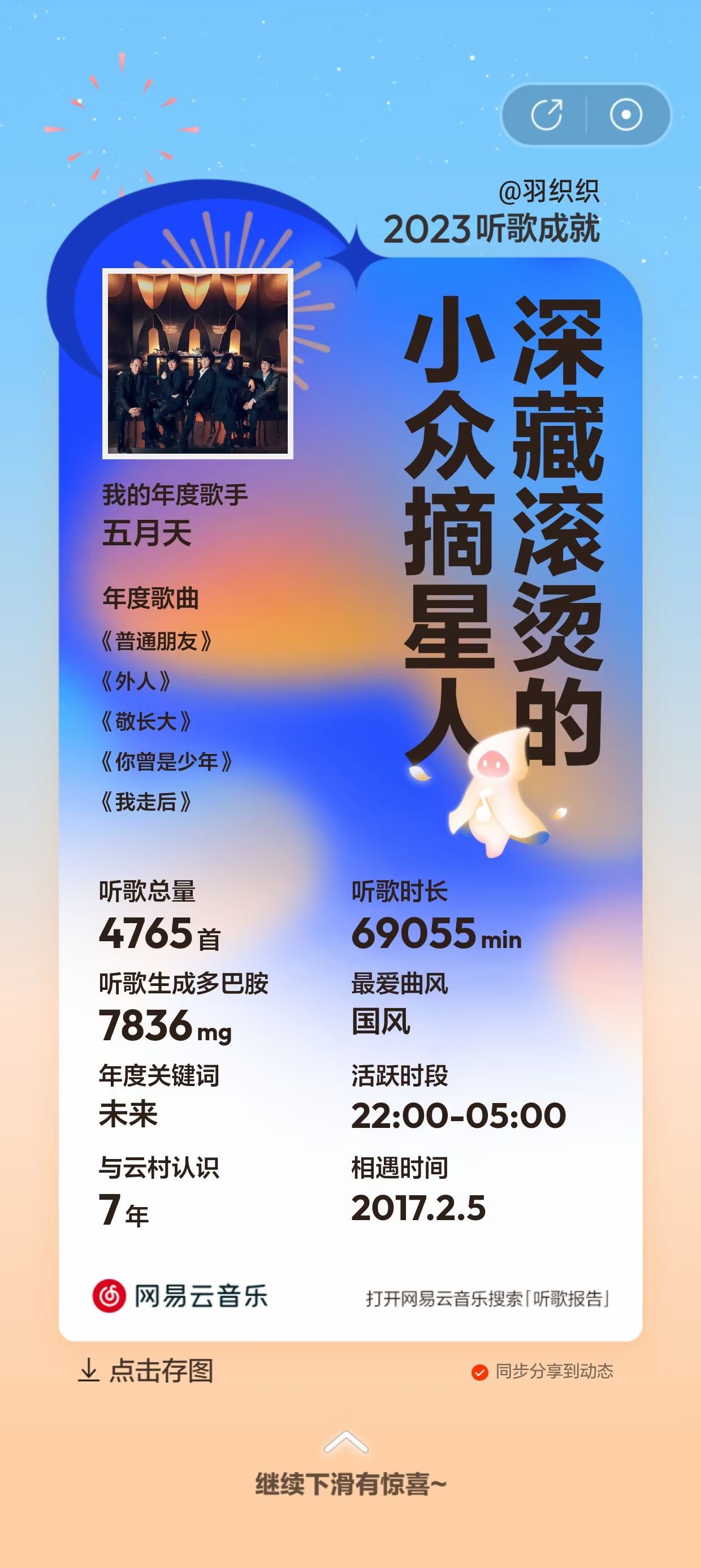
Task: Tap 点击存图 to save the image
Action: tap(146, 1371)
